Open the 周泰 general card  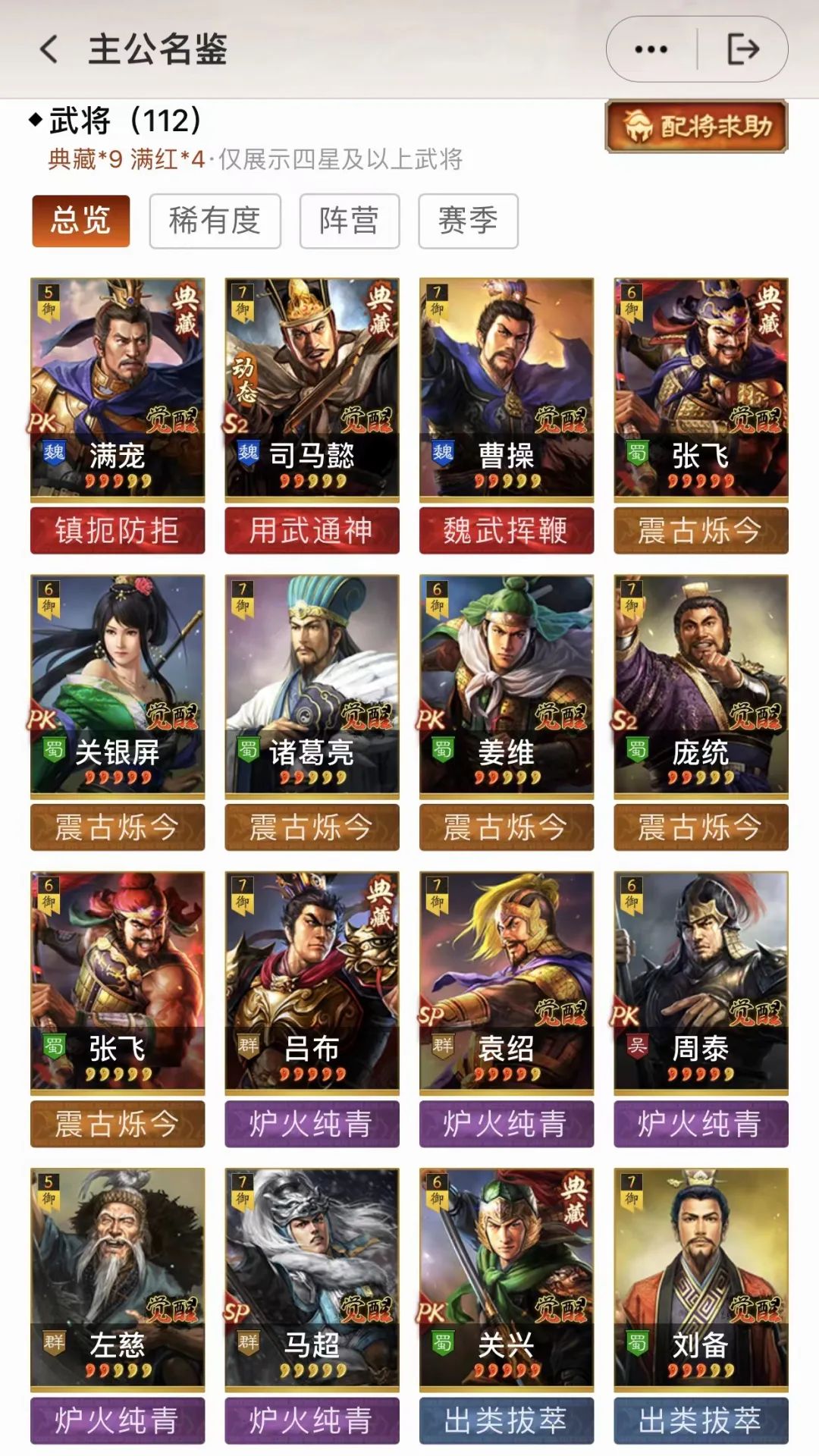point(701,981)
